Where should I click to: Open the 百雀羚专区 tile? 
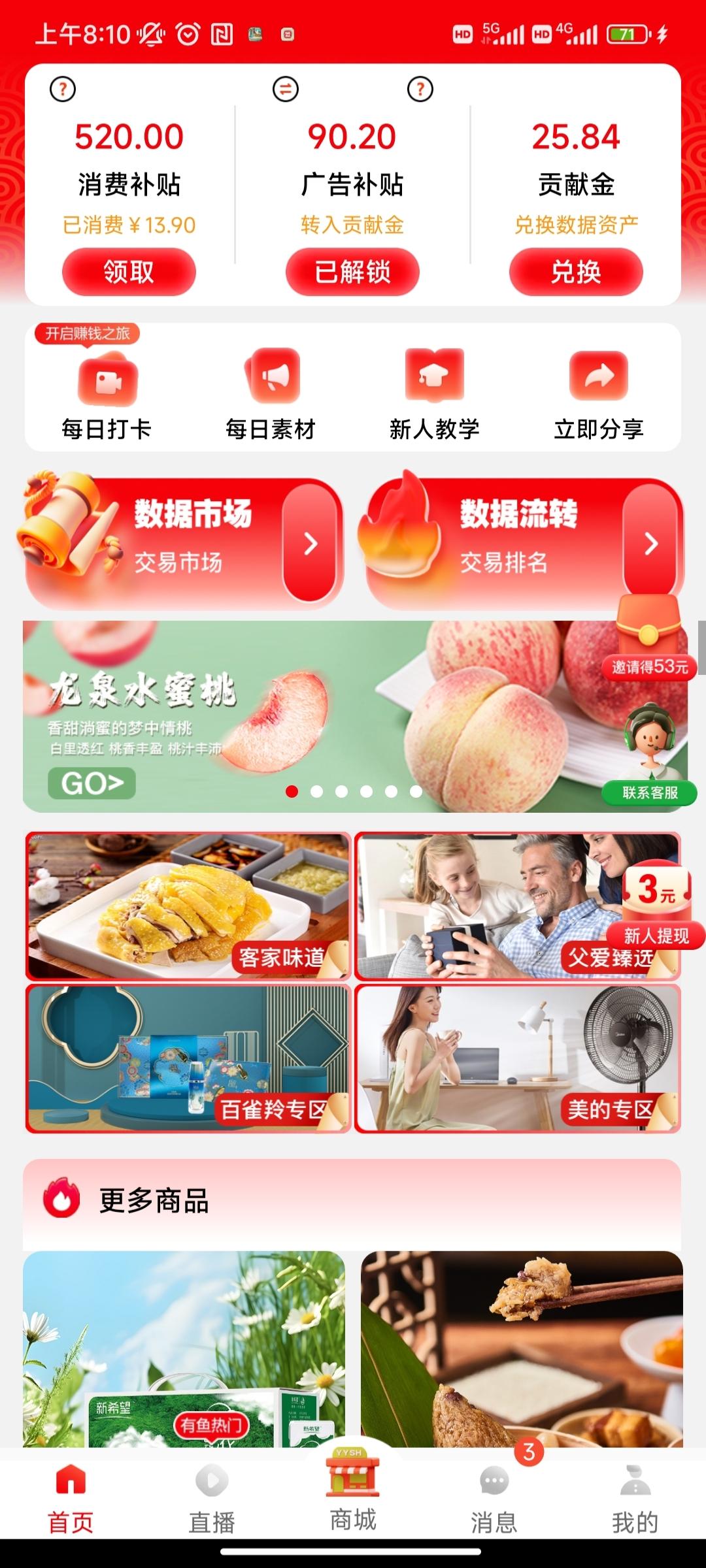click(188, 1058)
